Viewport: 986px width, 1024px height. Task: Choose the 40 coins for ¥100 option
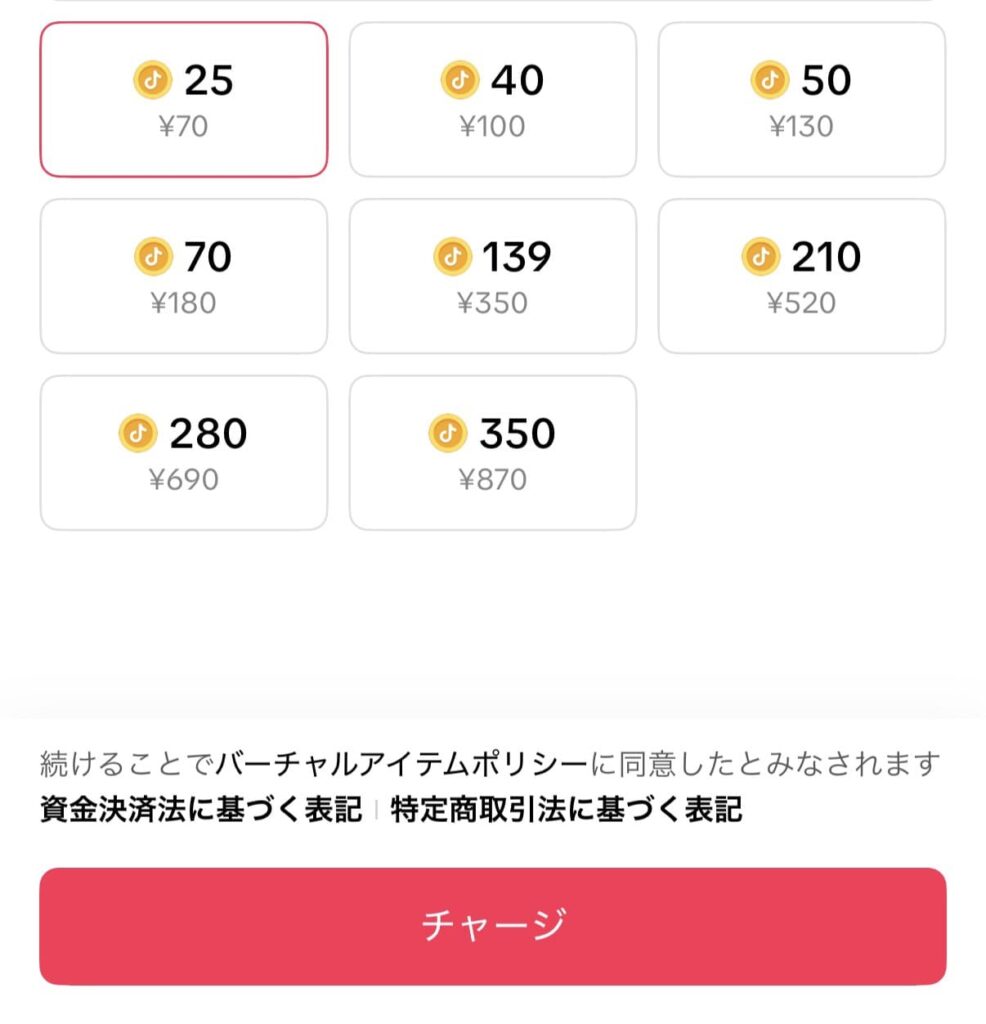(492, 100)
